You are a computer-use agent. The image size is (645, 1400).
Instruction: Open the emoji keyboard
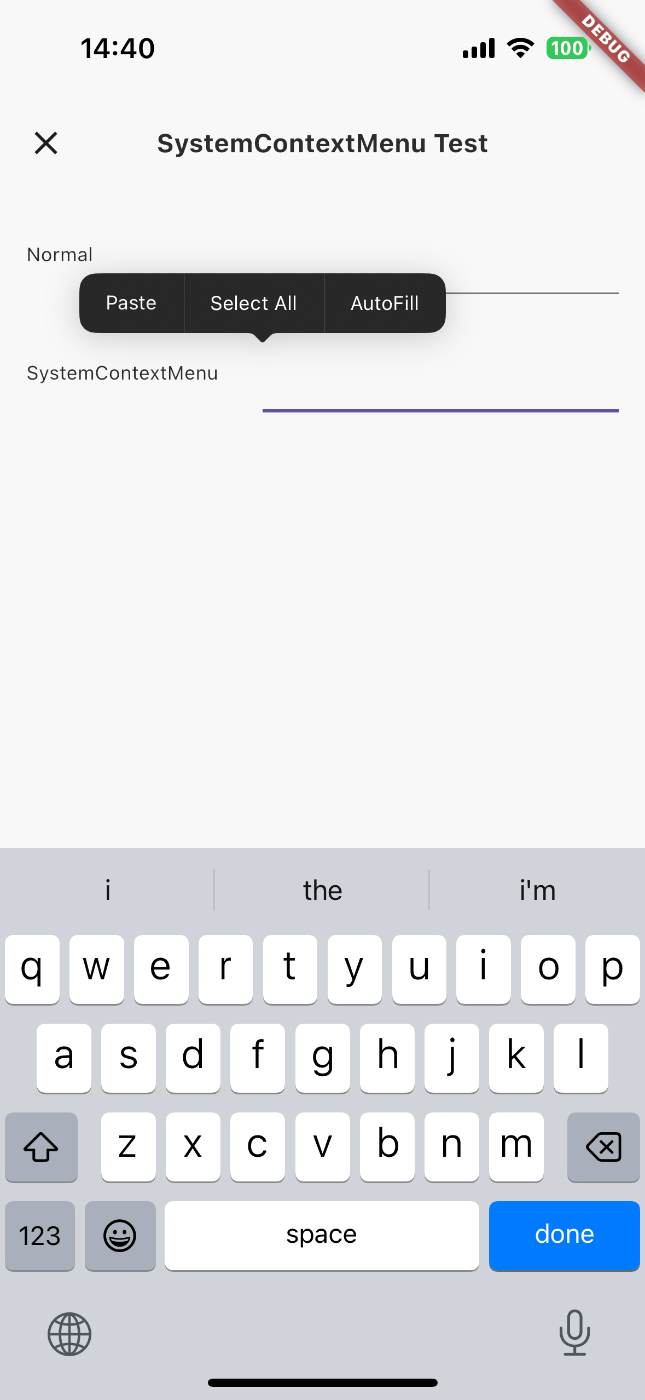click(120, 1235)
